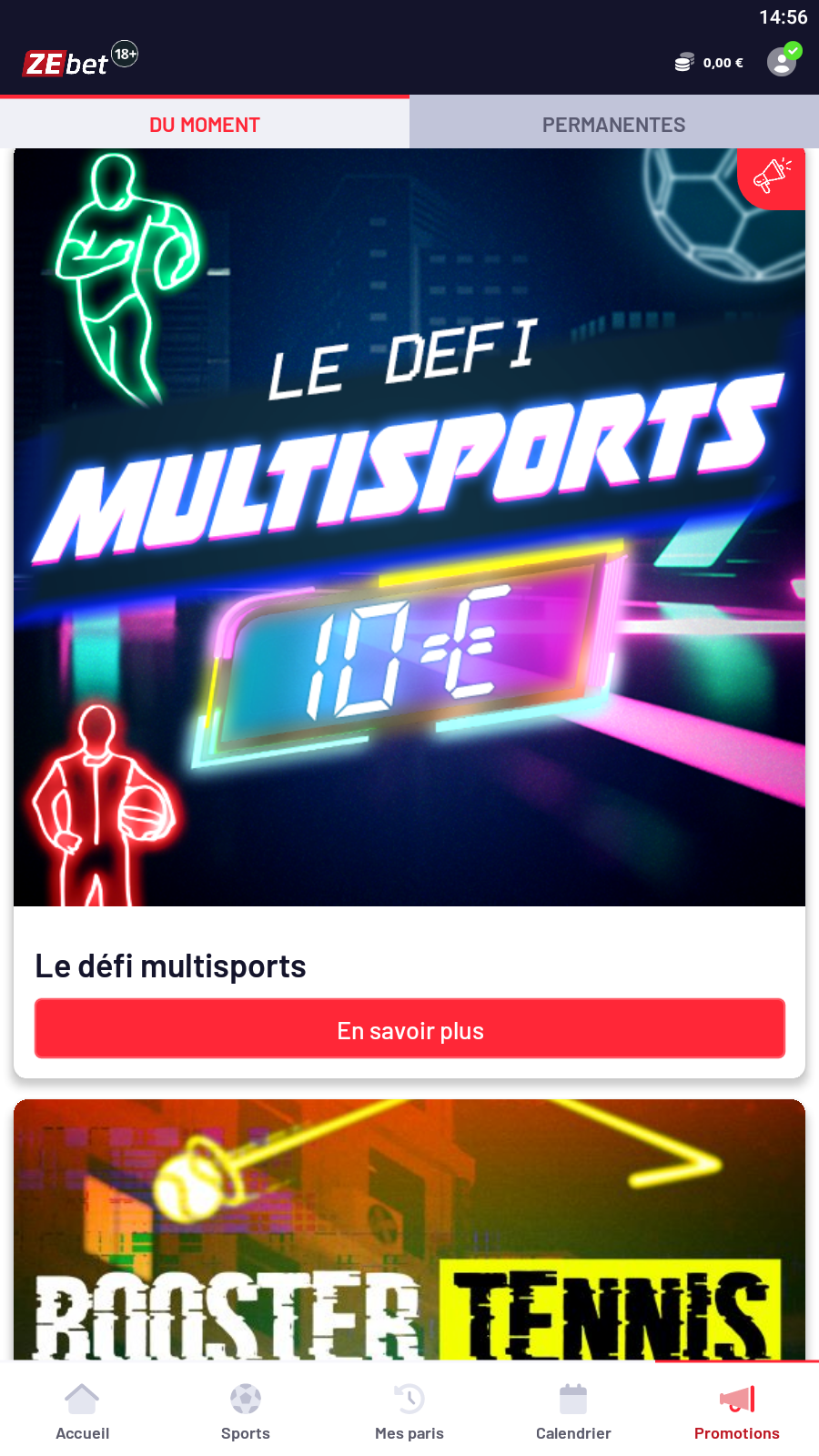Open the Sports section
This screenshot has height=1456, width=819.
[x=246, y=1410]
